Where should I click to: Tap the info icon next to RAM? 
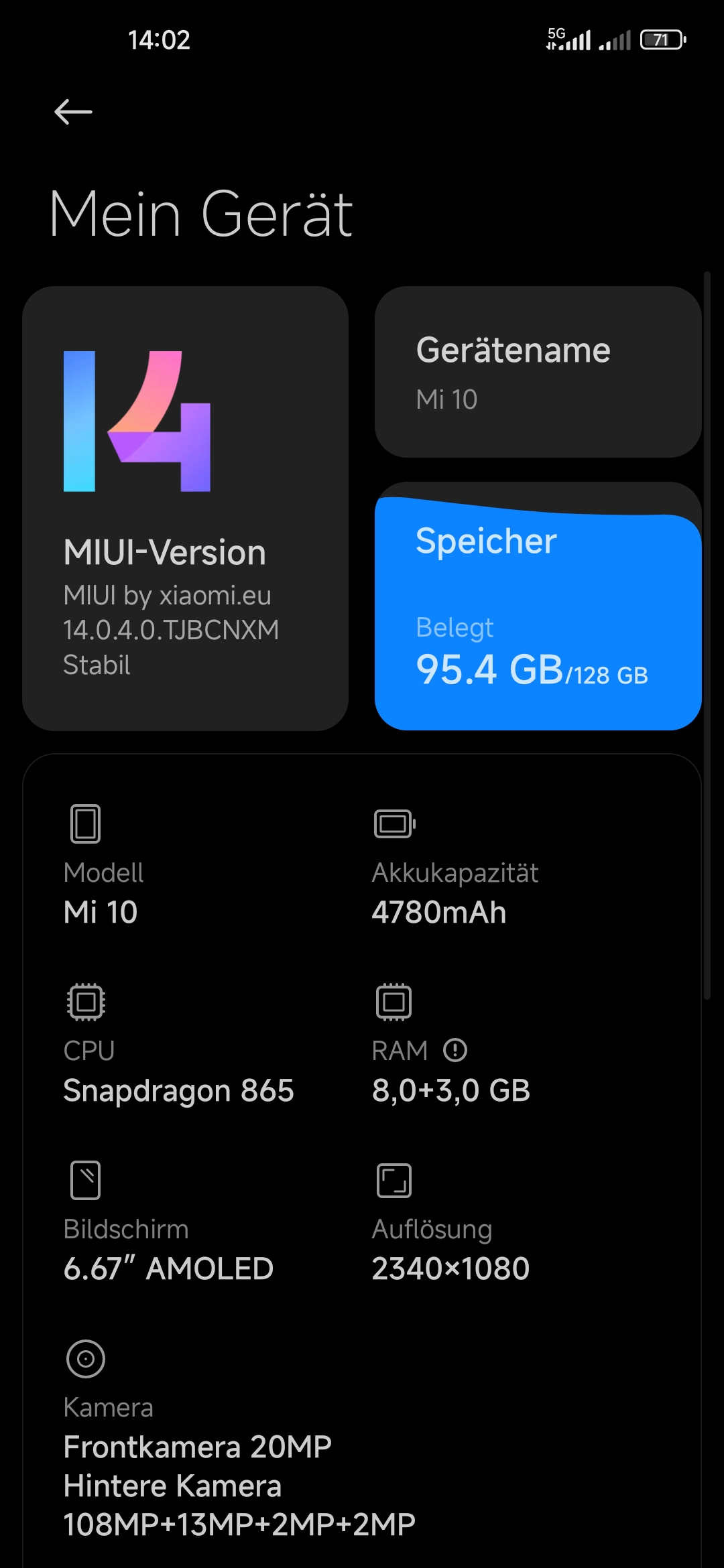[455, 1050]
